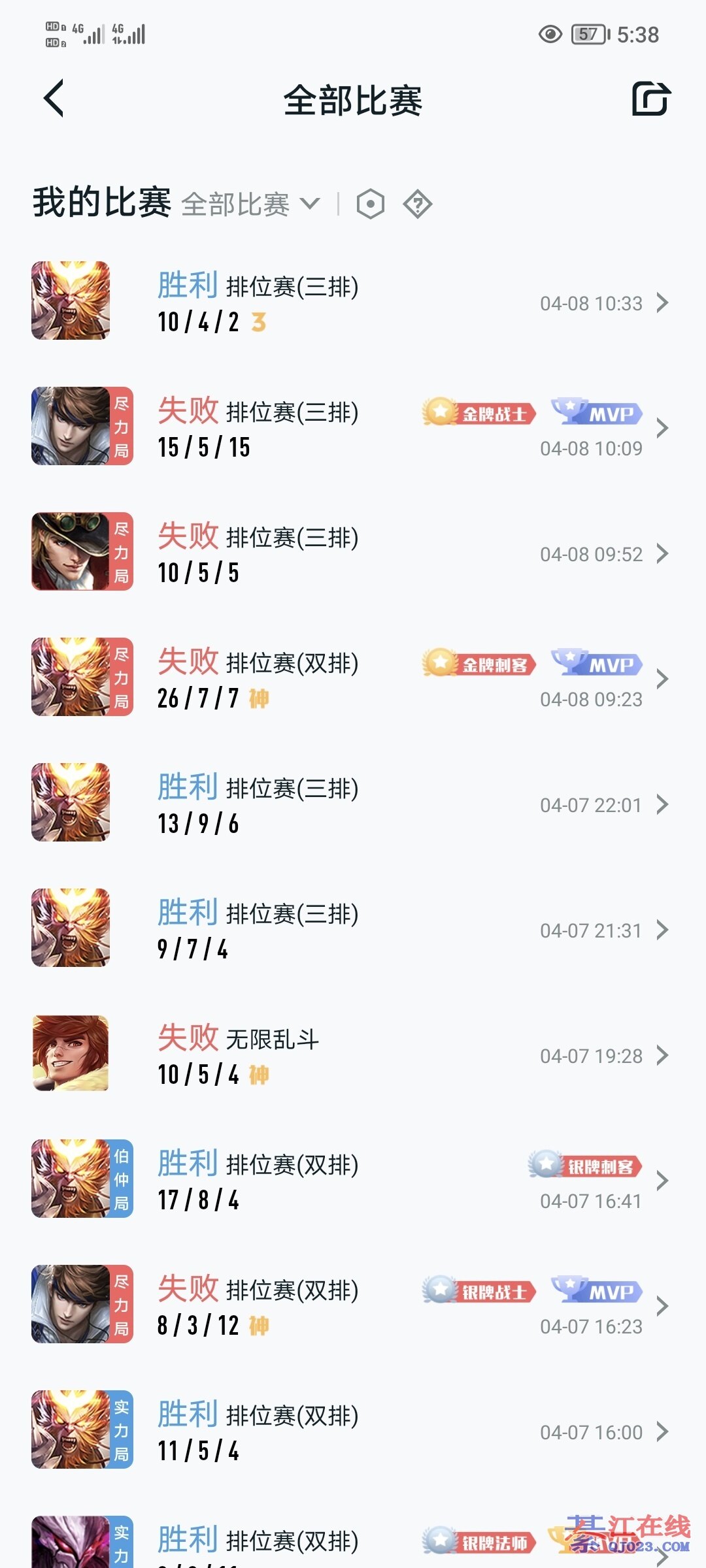The width and height of the screenshot is (706, 1568).
Task: View the 17/8/4 银牌刺客 match
Action: click(x=353, y=1180)
